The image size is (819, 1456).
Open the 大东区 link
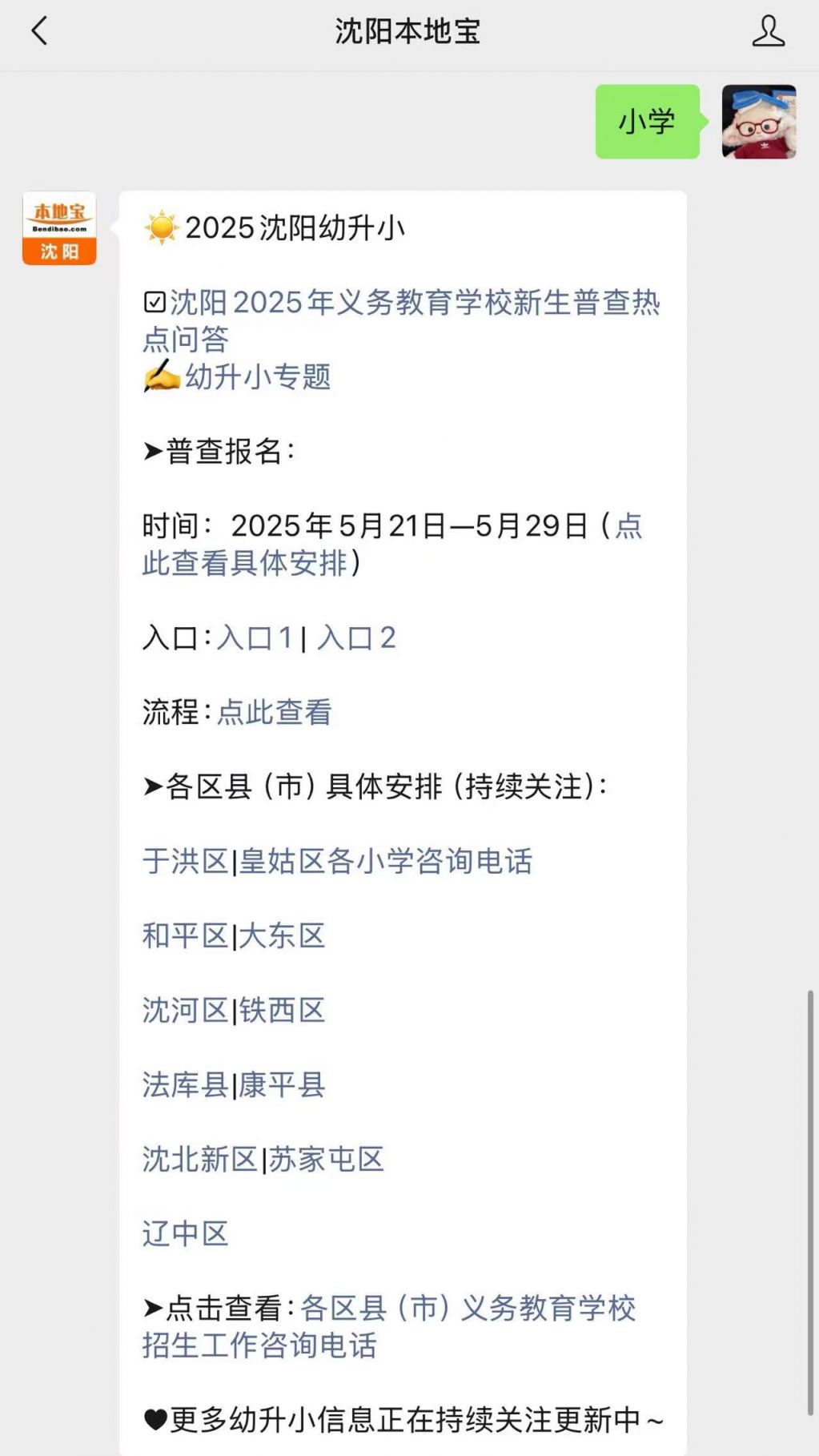[x=282, y=935]
